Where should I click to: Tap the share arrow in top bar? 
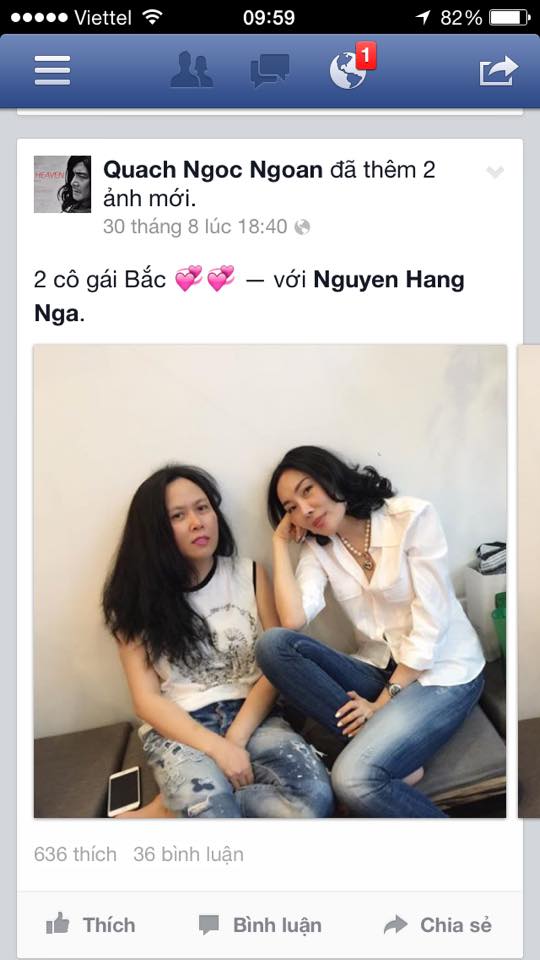coord(498,70)
